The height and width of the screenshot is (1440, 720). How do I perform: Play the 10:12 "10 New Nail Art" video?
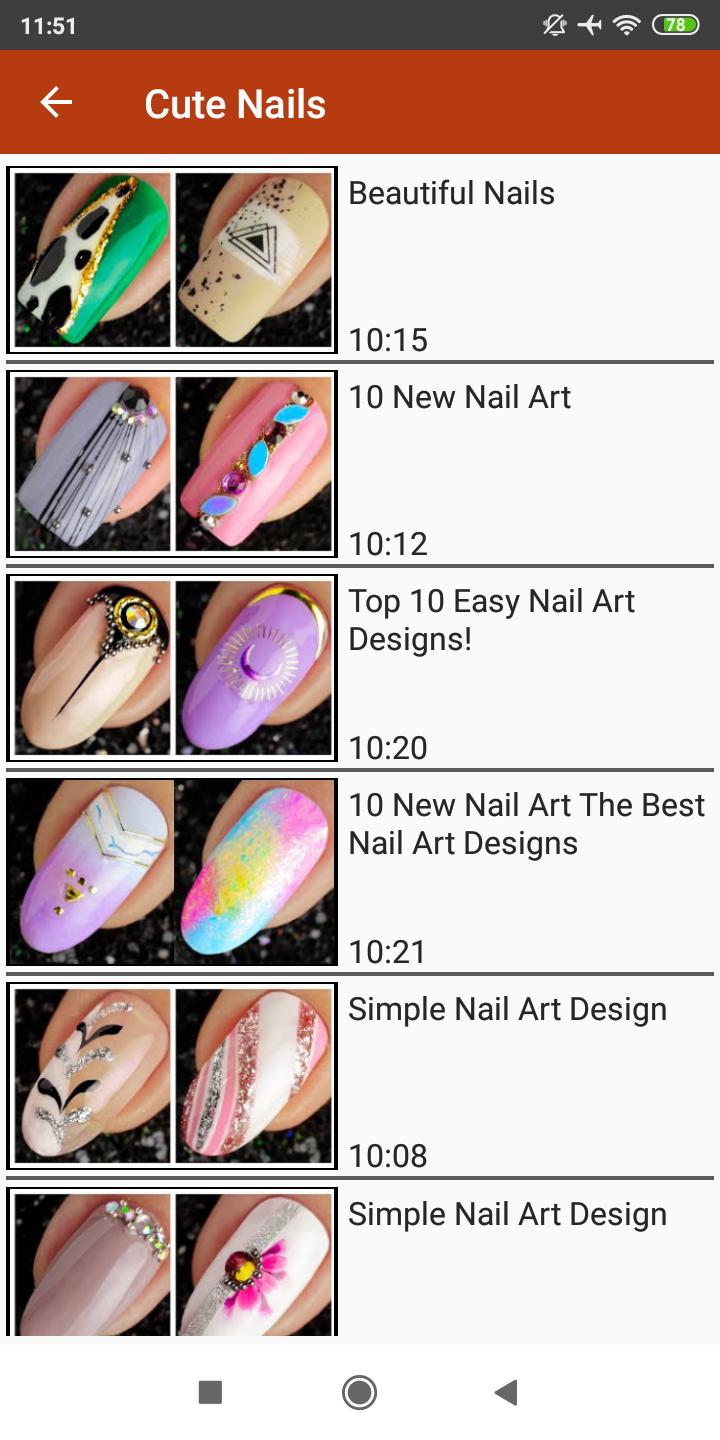(x=360, y=464)
